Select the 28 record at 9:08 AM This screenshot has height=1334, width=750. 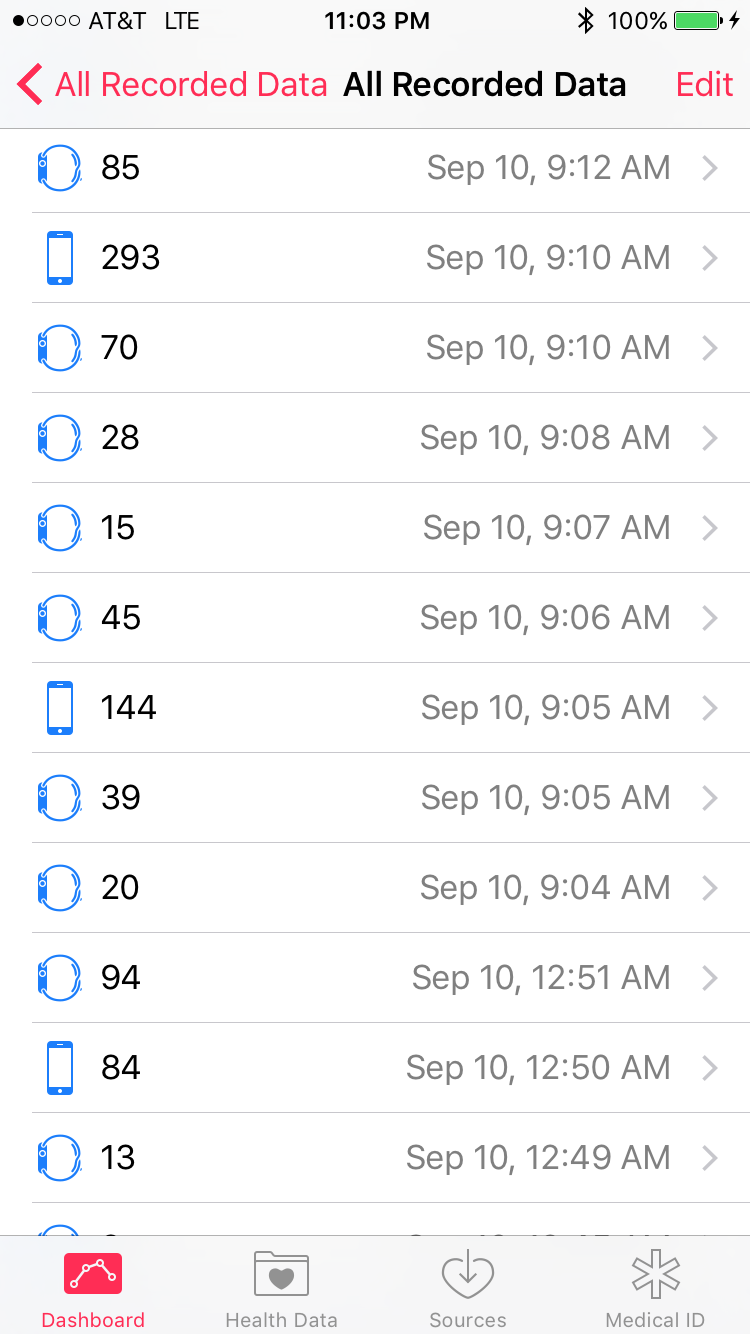(375, 438)
